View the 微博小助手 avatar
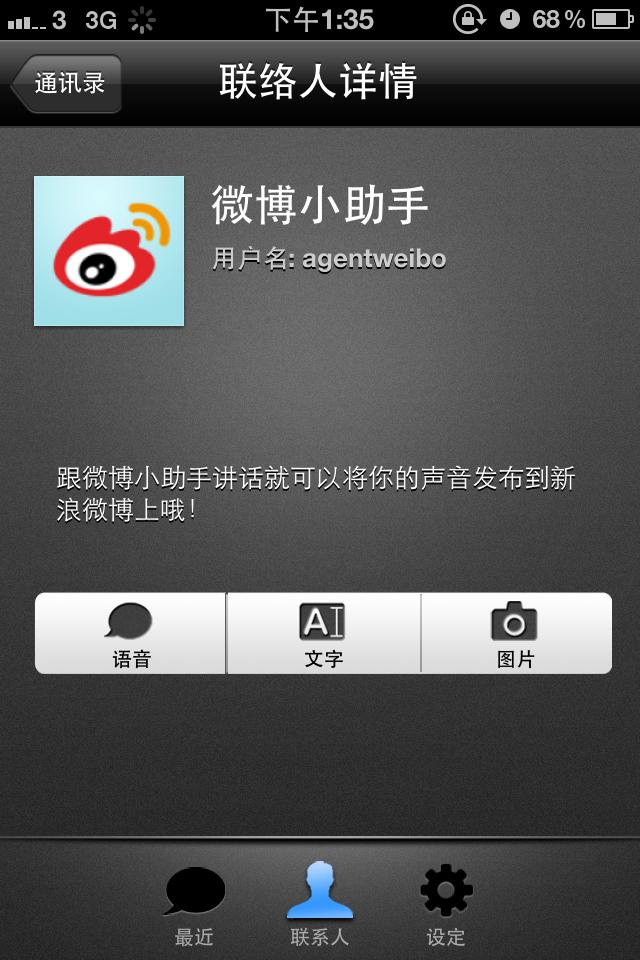Image resolution: width=640 pixels, height=960 pixels. tap(109, 251)
